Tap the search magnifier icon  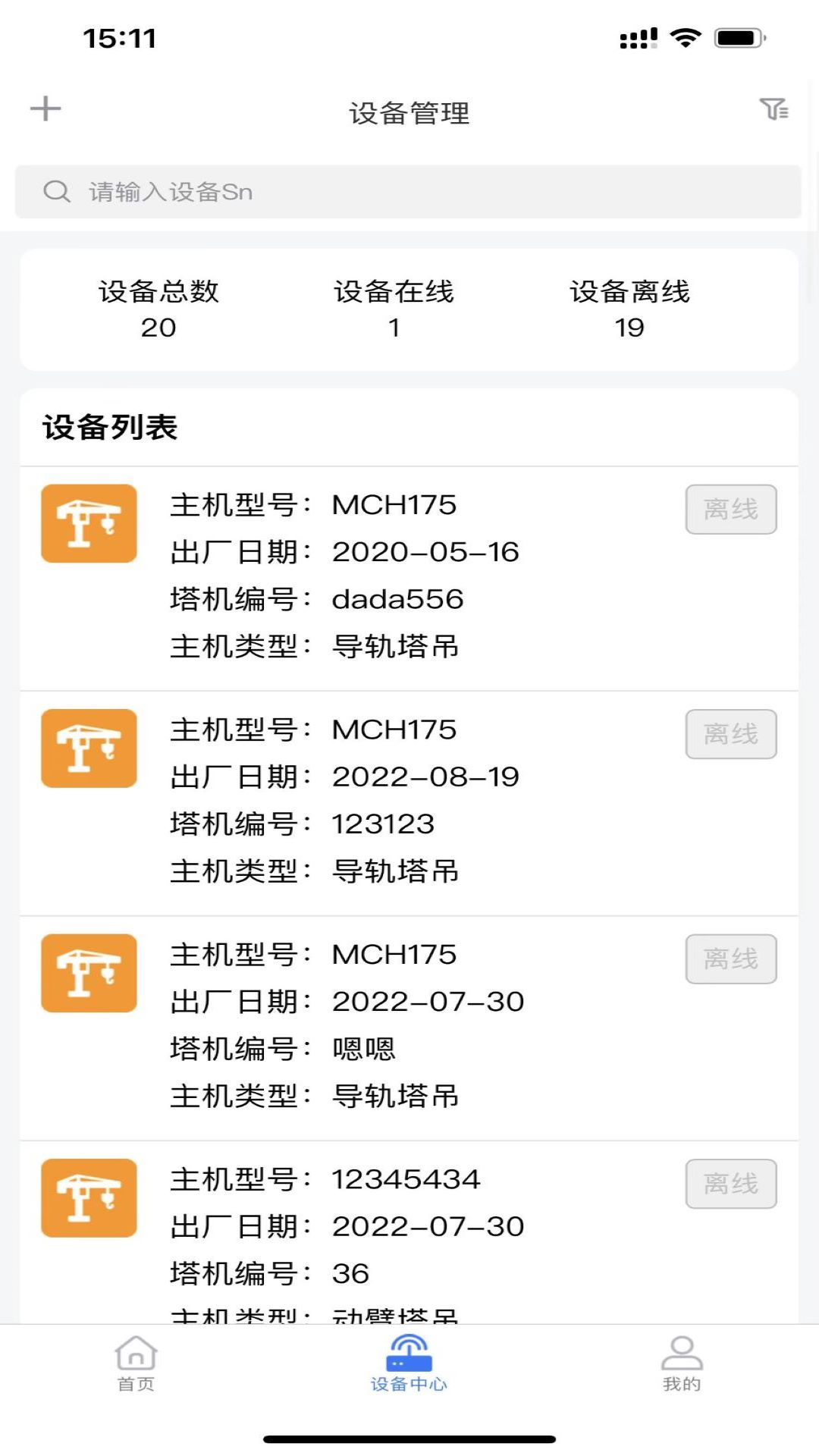pyautogui.click(x=56, y=191)
